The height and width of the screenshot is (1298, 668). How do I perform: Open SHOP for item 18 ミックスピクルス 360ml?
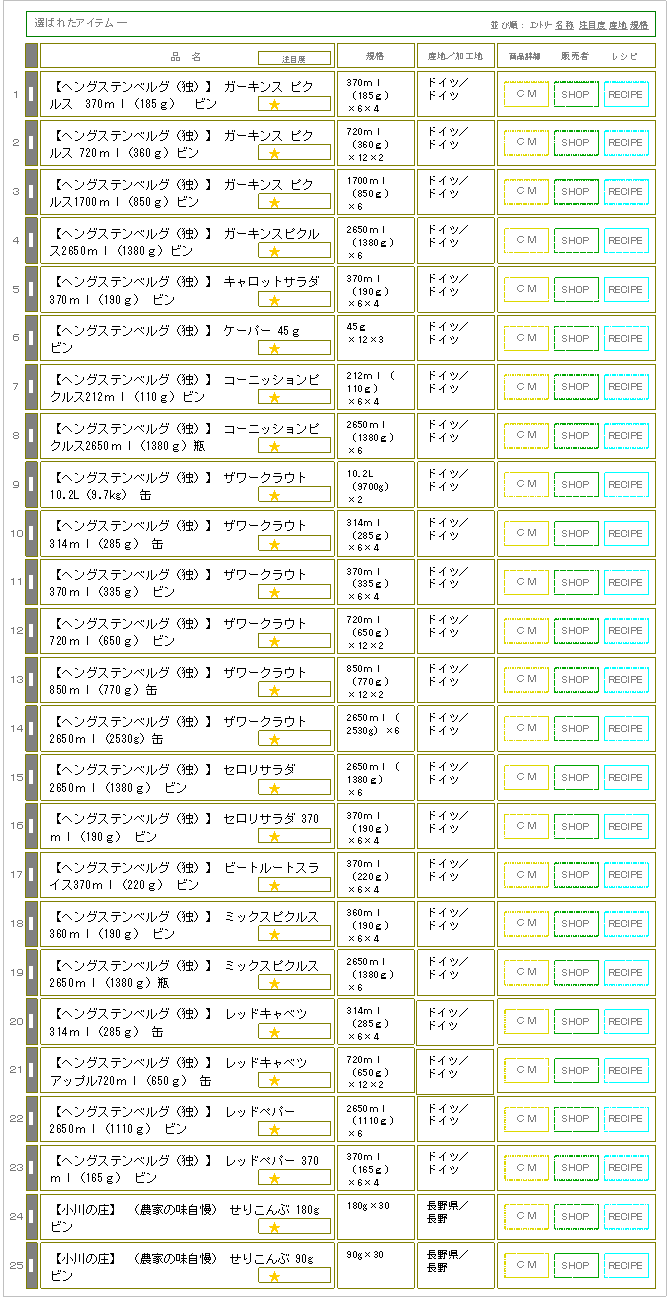click(575, 923)
